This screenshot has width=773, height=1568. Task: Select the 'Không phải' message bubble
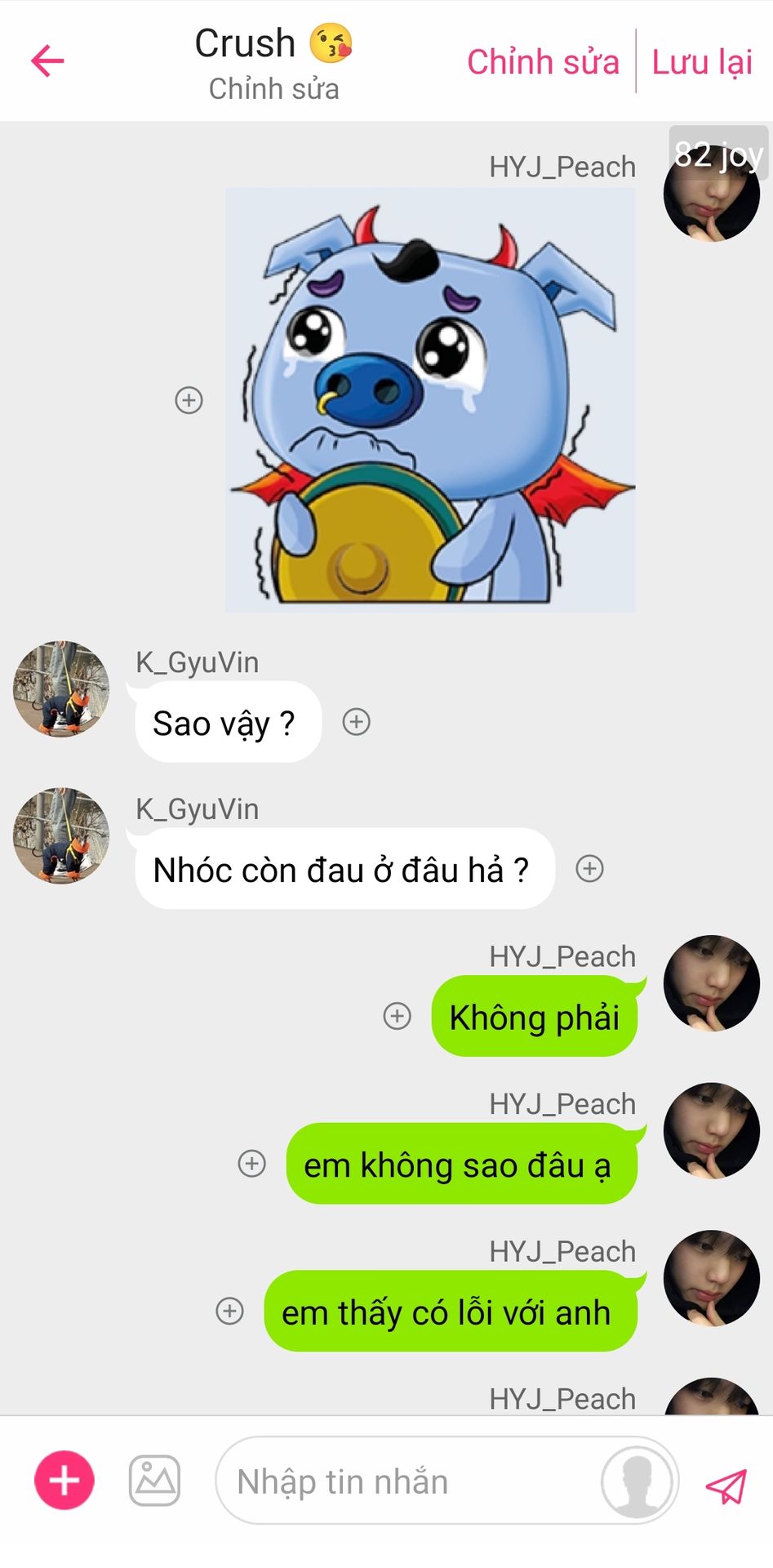click(x=534, y=1018)
